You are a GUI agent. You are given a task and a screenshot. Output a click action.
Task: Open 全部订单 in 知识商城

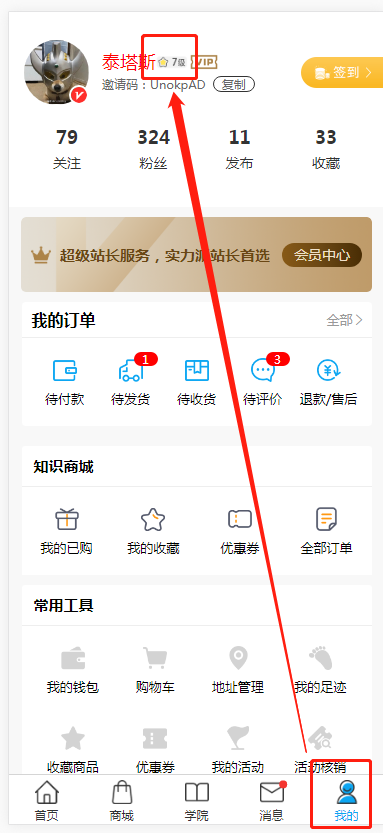[x=326, y=531]
